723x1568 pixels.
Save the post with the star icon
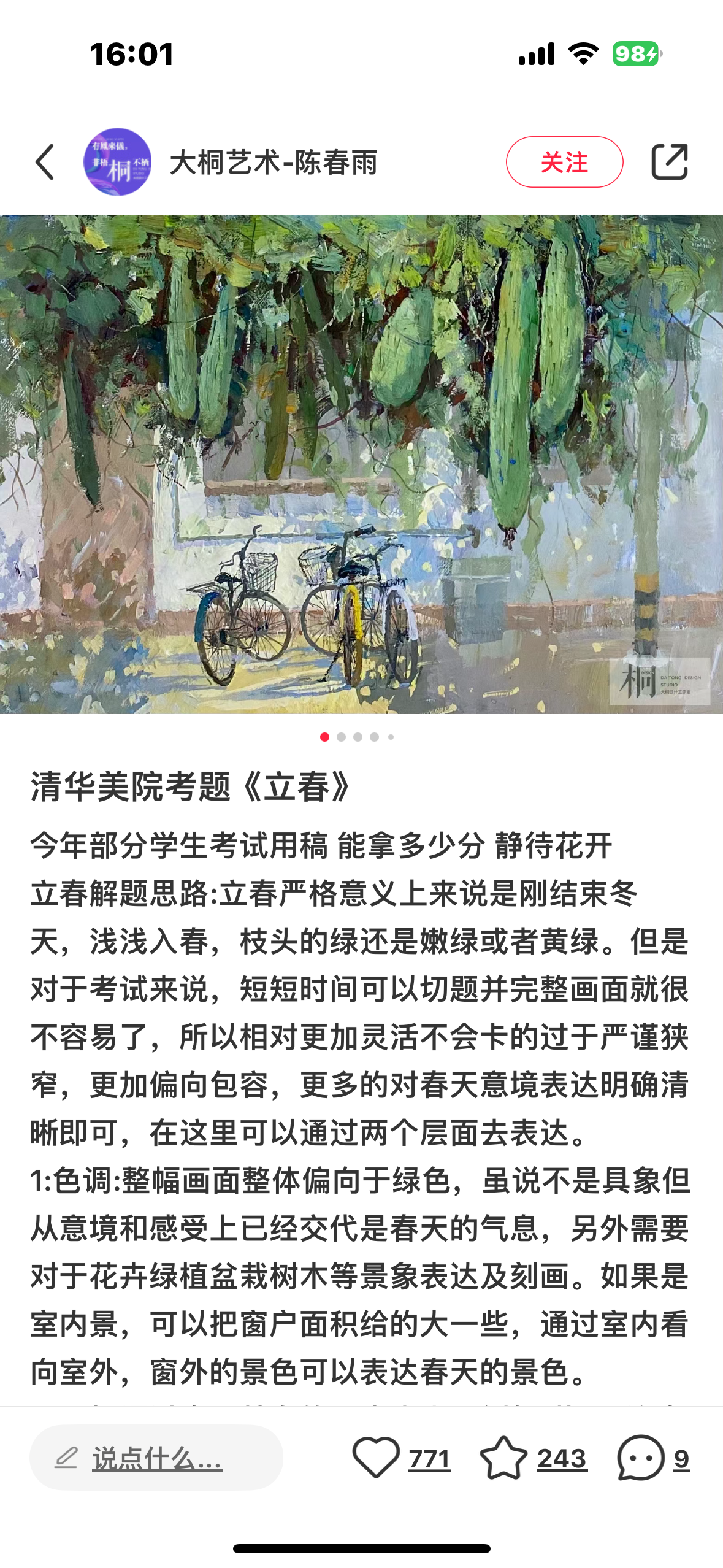[503, 1458]
